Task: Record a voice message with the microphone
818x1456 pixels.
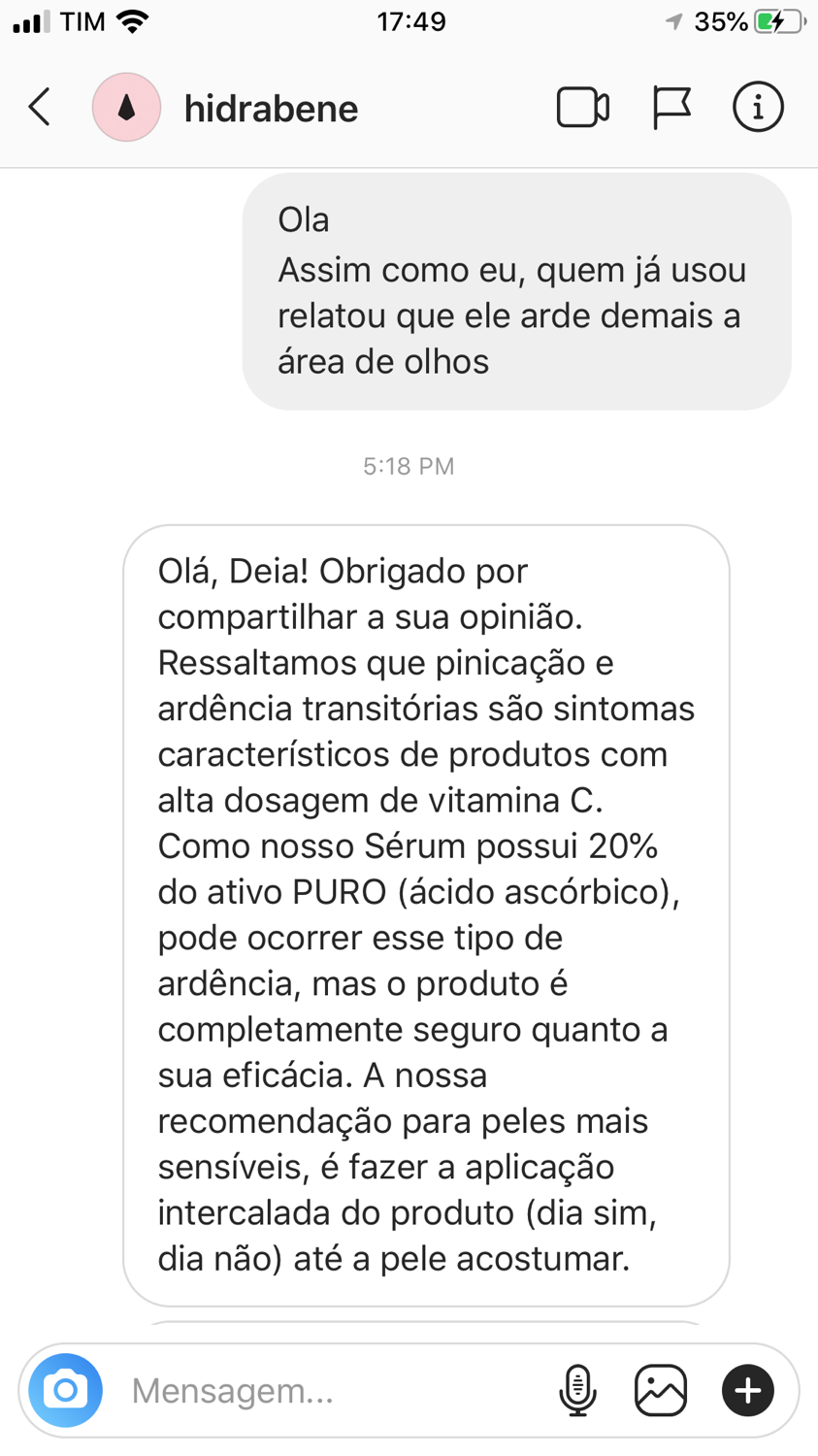Action: (x=577, y=1390)
